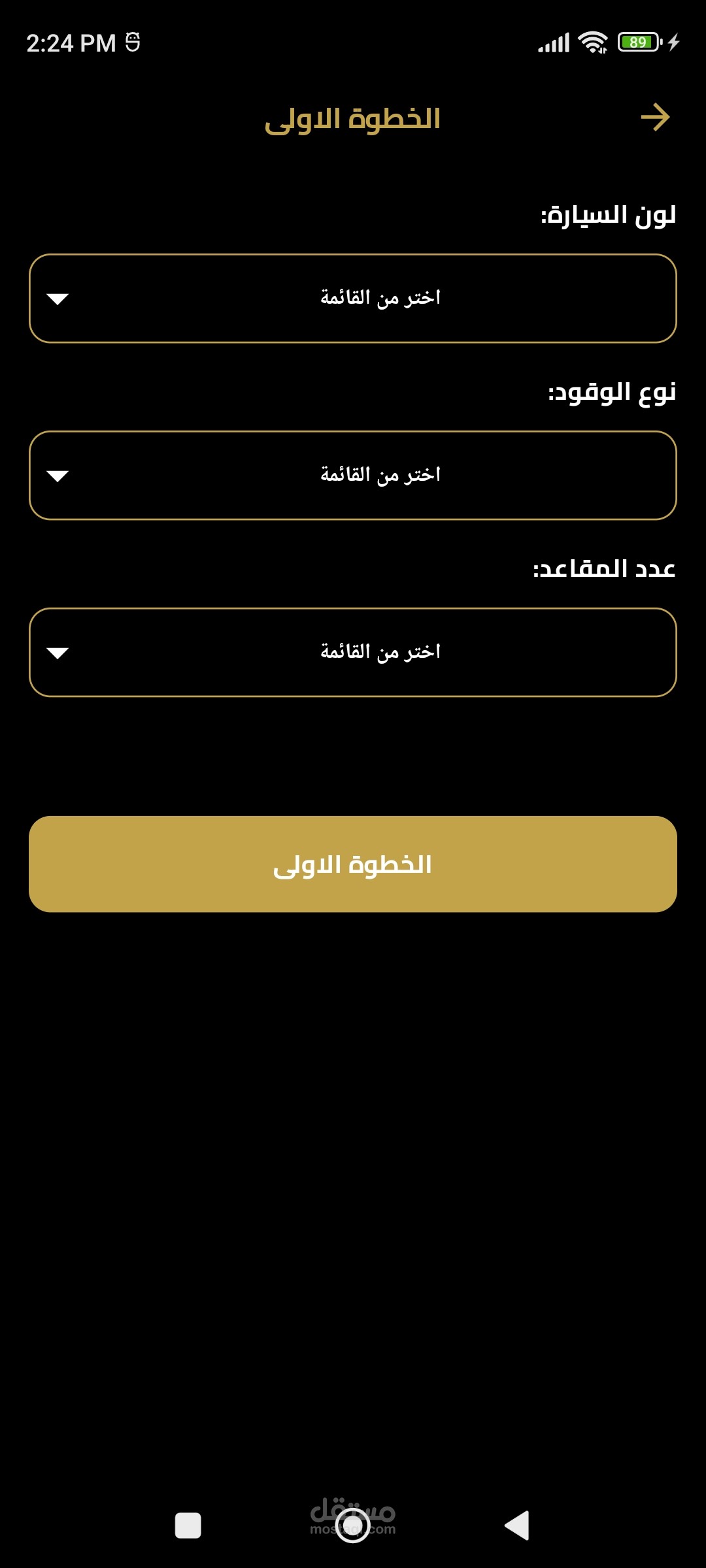The width and height of the screenshot is (706, 1568).
Task: Tap the gold الخطوة الاولى button
Action: (x=353, y=864)
